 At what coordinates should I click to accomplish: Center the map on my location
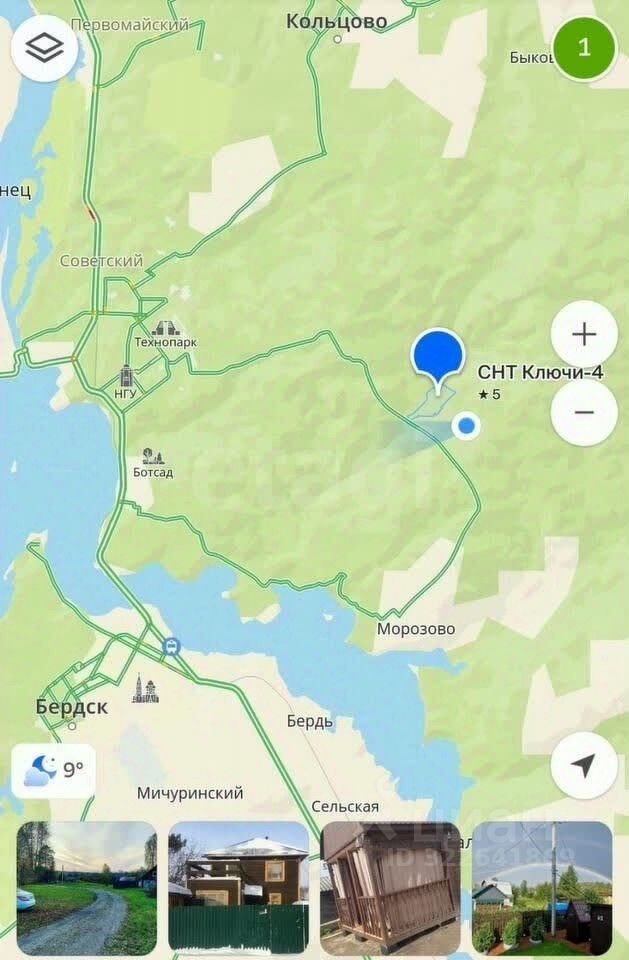click(584, 766)
